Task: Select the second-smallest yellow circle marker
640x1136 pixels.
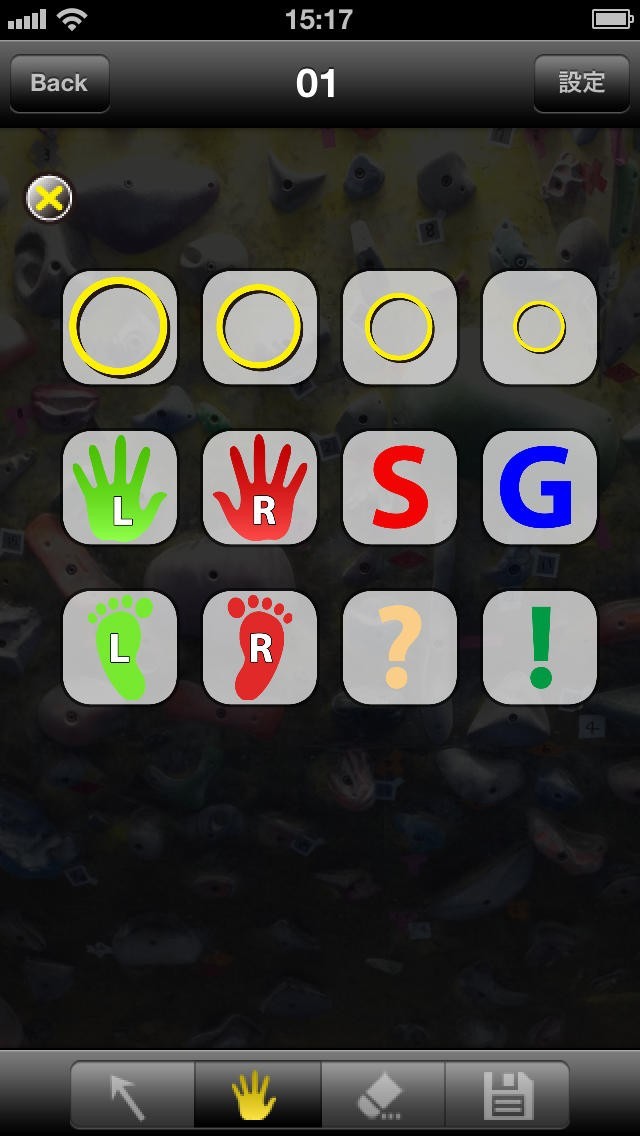Action: click(x=400, y=327)
